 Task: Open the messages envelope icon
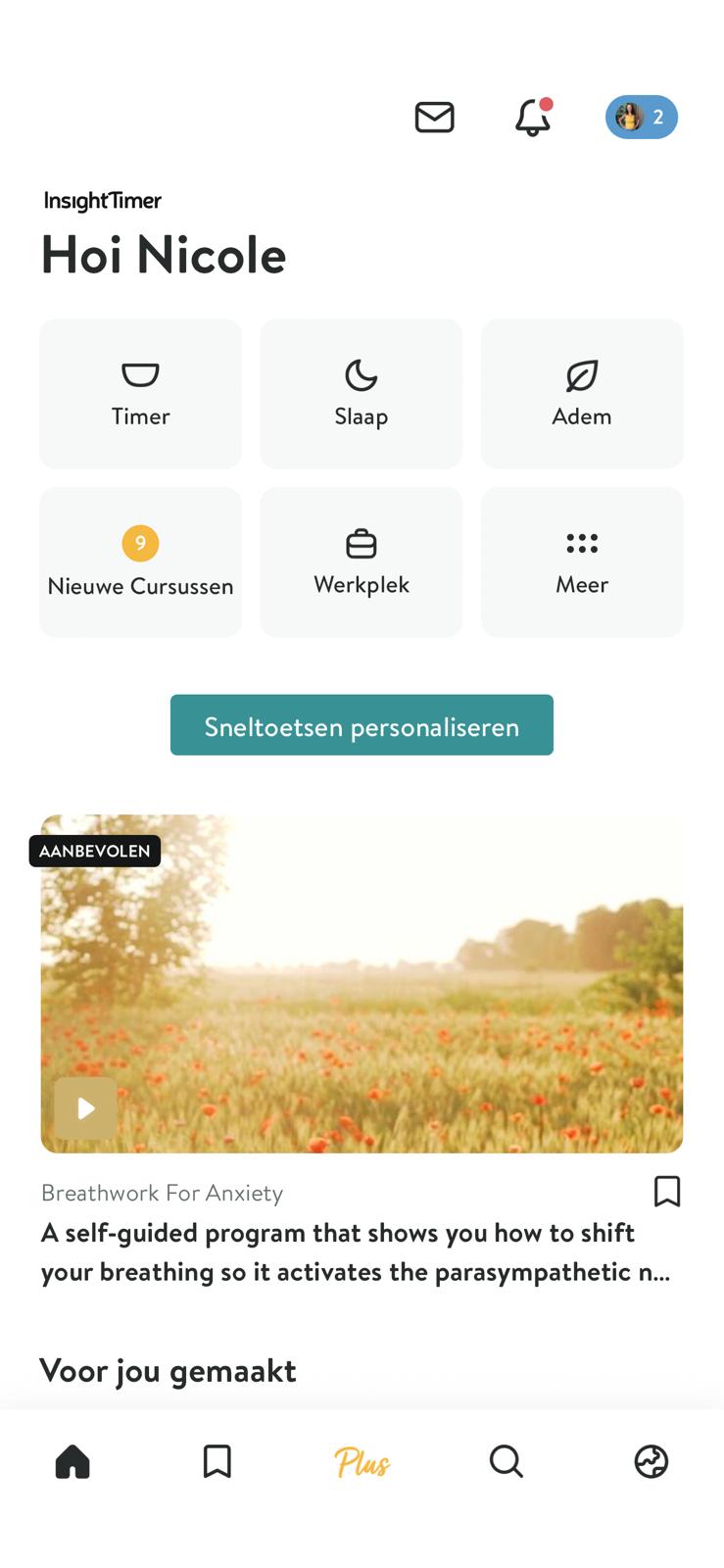[x=434, y=118]
